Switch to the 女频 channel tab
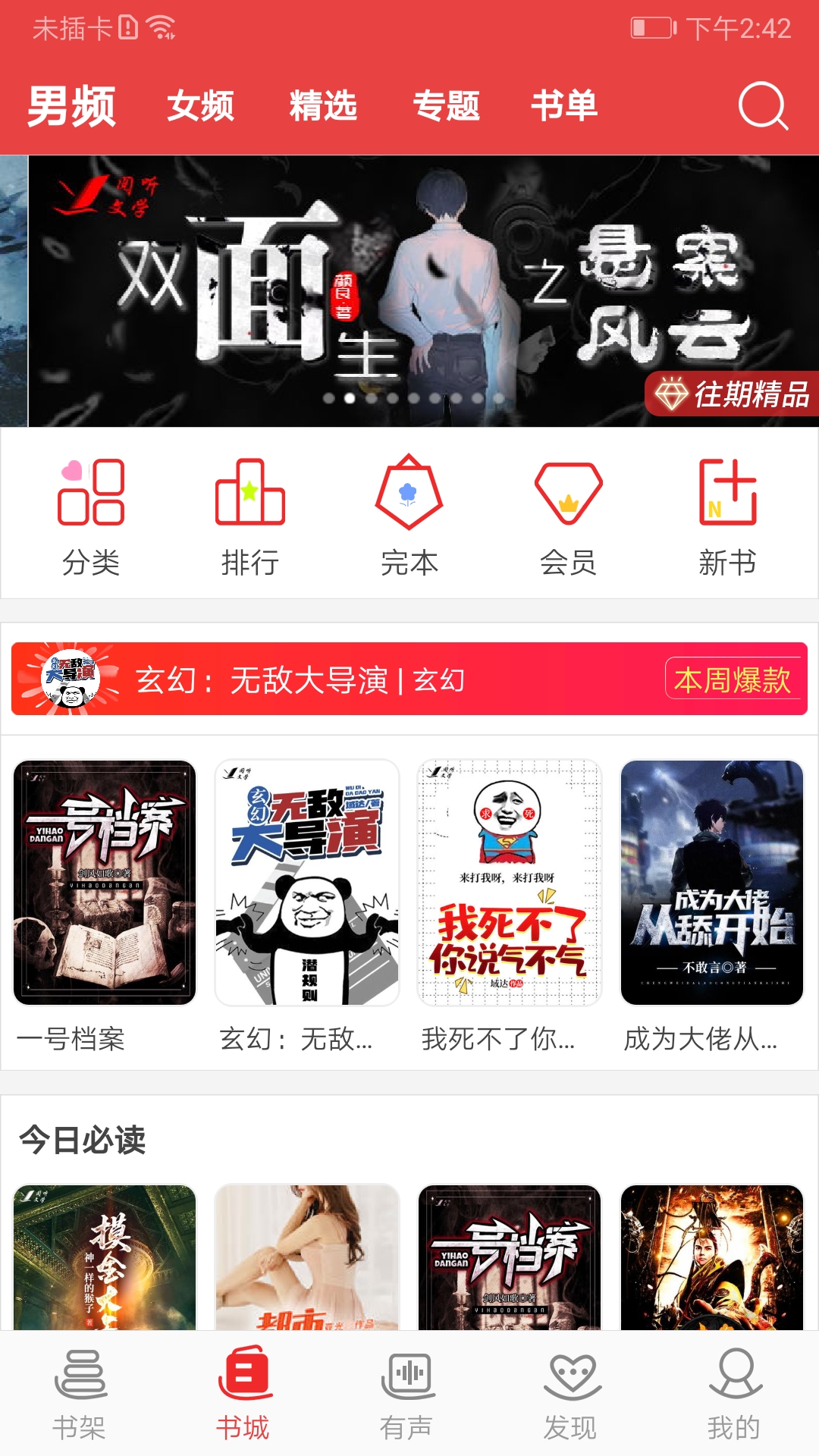 click(x=201, y=106)
